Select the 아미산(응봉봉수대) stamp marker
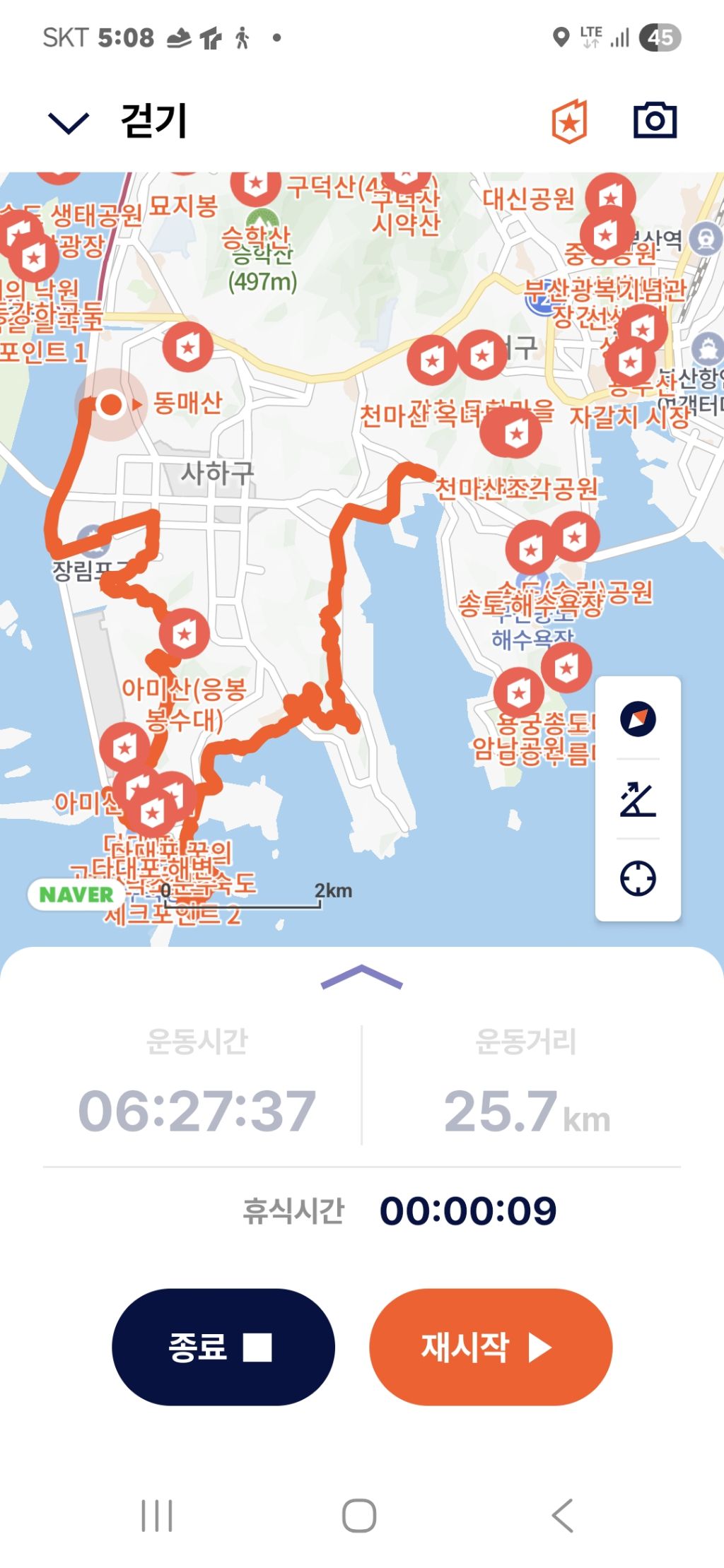This screenshot has height=1568, width=724. point(185,634)
